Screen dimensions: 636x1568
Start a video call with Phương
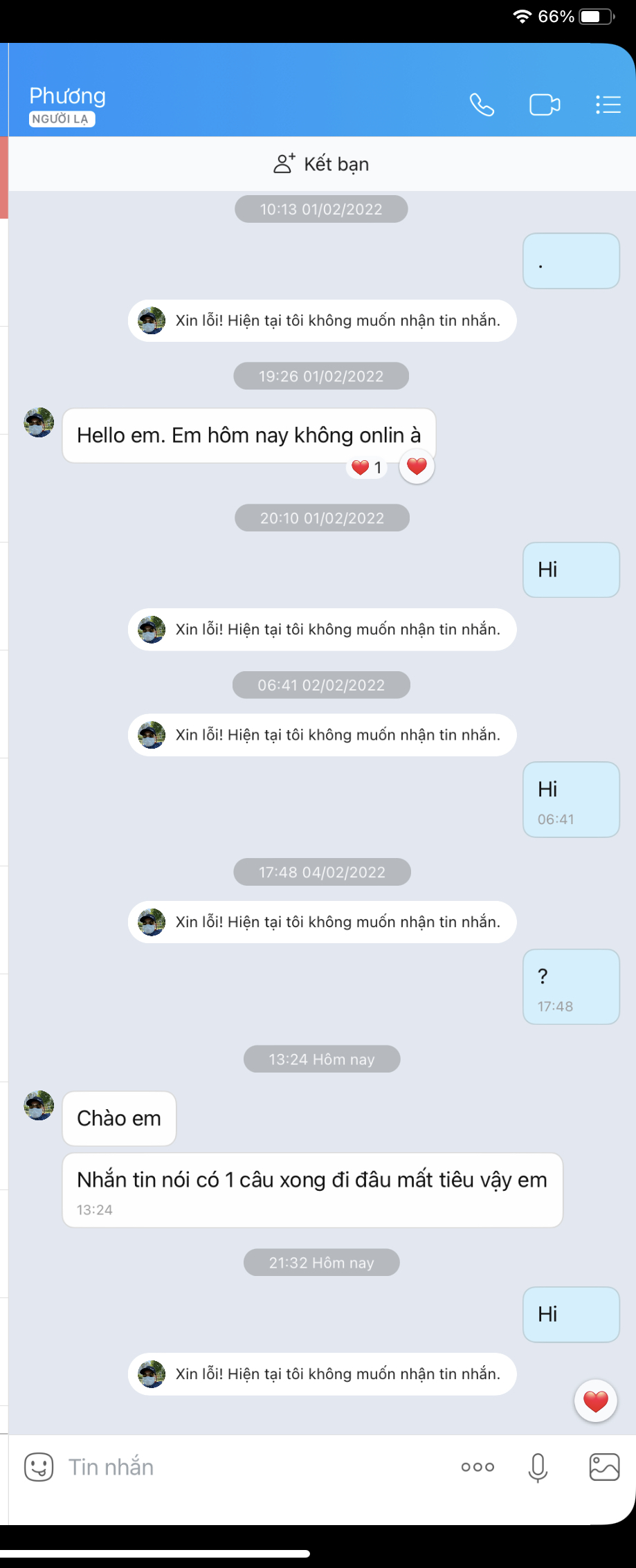tap(545, 104)
